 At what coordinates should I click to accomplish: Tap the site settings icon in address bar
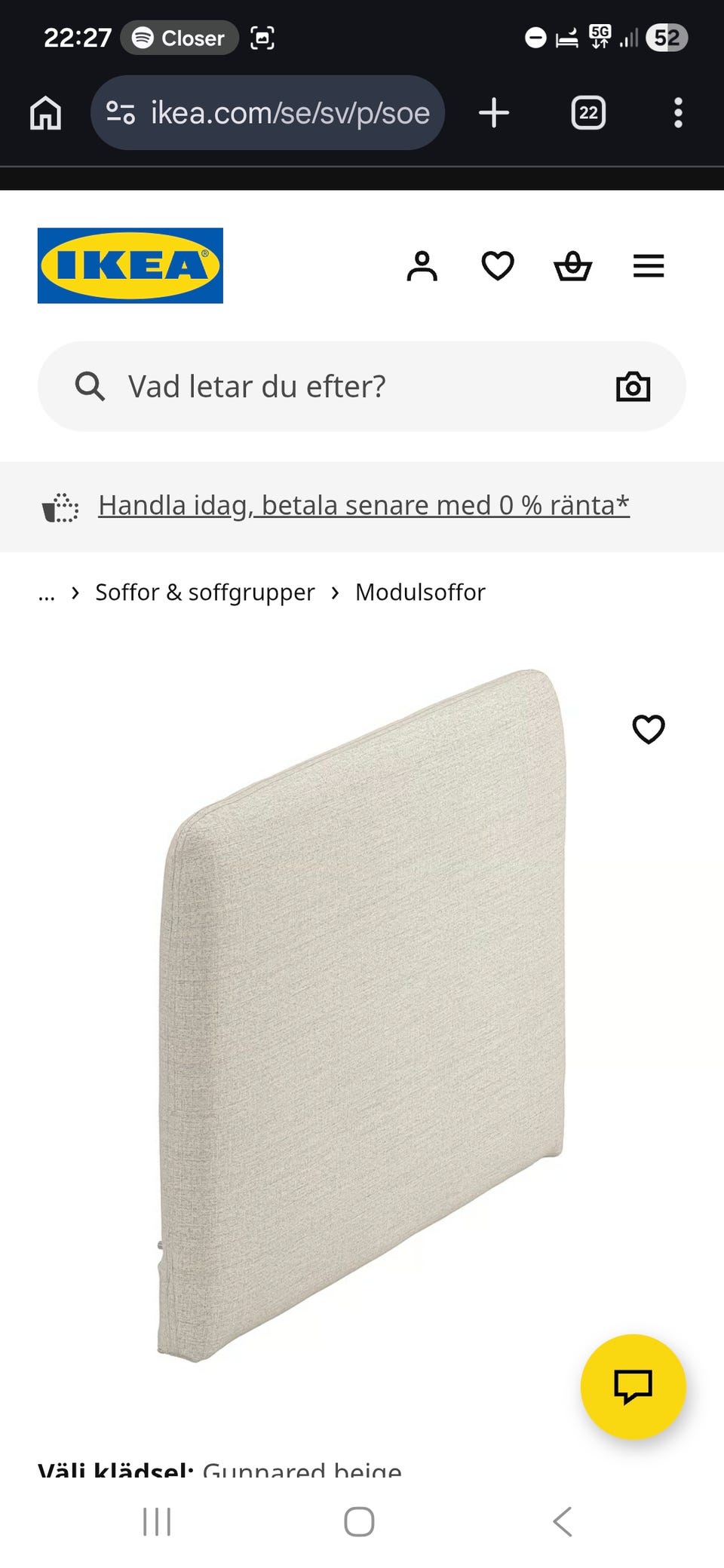coord(121,113)
